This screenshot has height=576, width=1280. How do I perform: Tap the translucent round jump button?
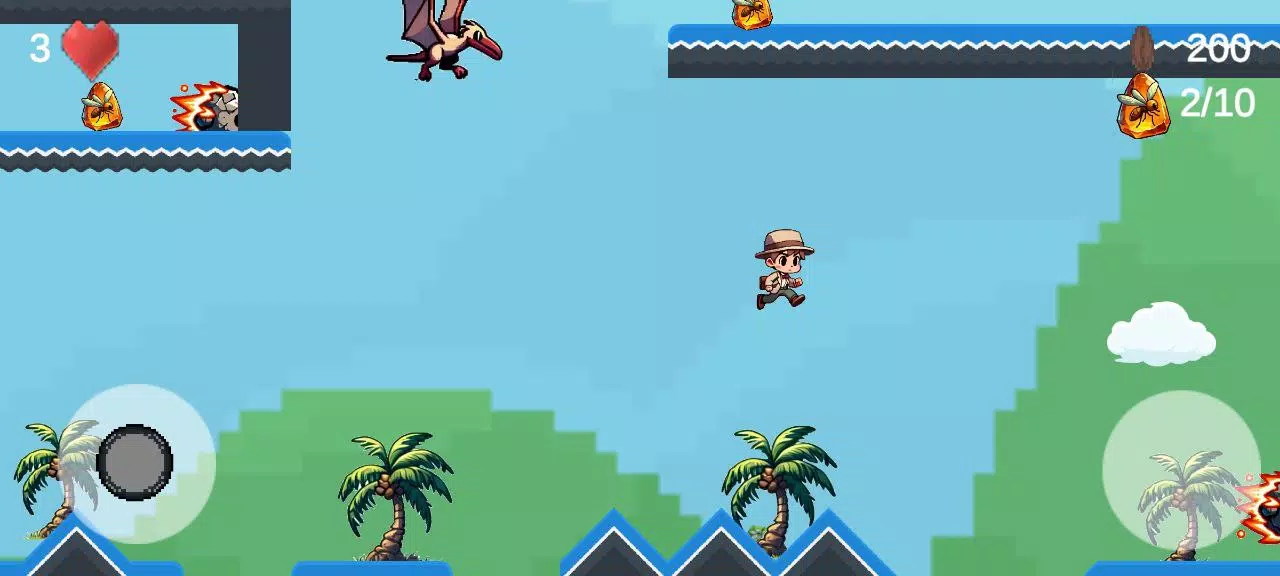click(x=1181, y=470)
